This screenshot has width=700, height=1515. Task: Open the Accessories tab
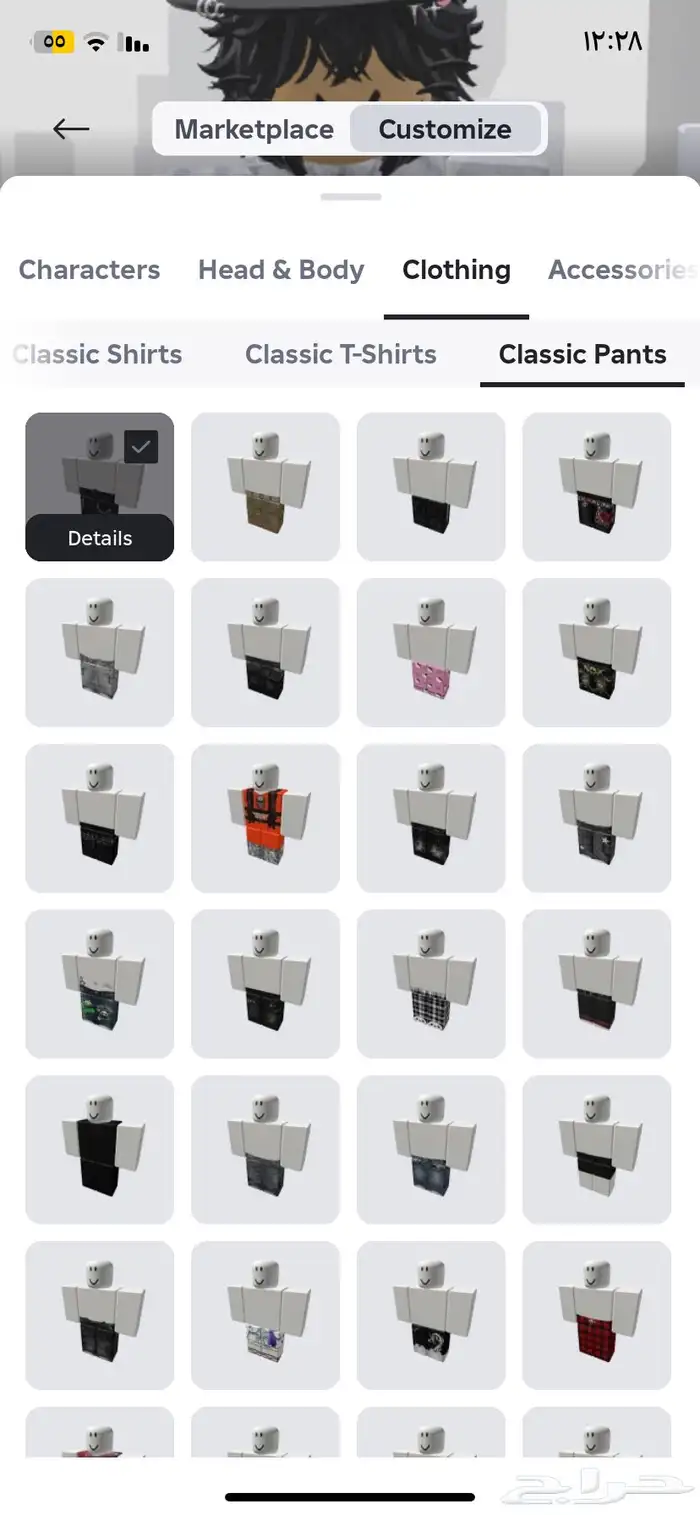pyautogui.click(x=620, y=270)
